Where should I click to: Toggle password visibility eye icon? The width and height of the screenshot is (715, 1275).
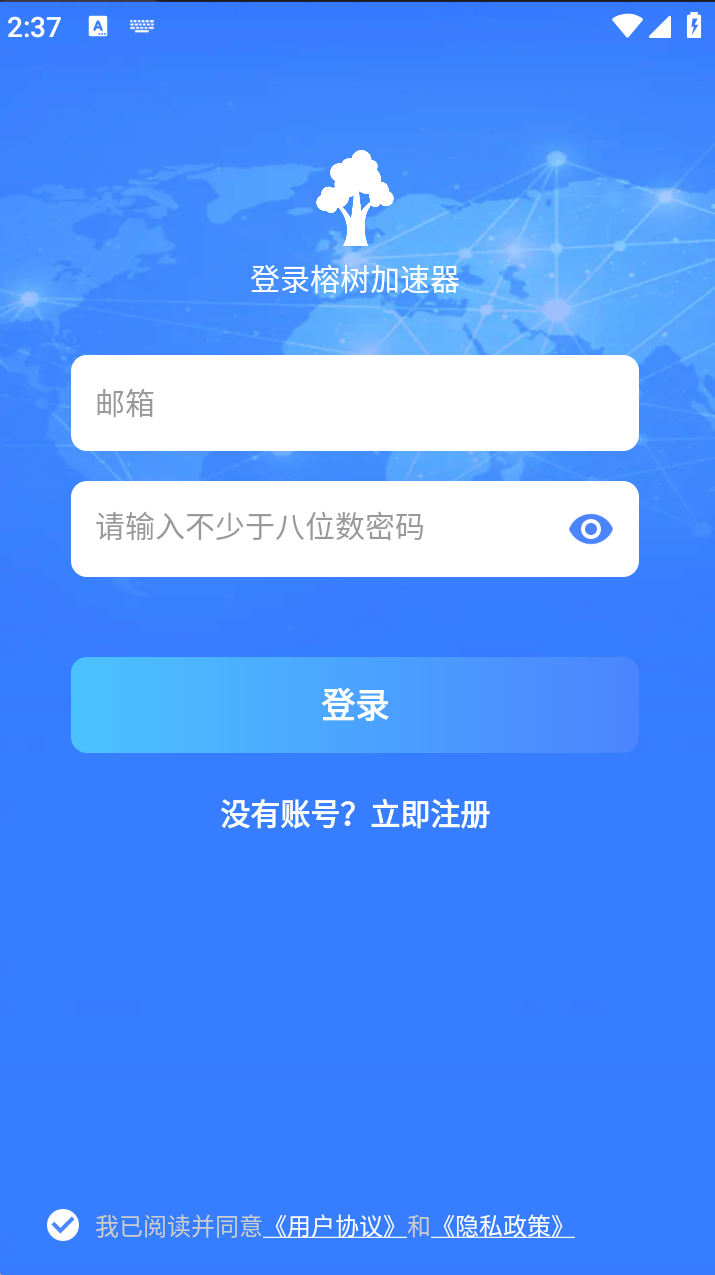tap(590, 528)
